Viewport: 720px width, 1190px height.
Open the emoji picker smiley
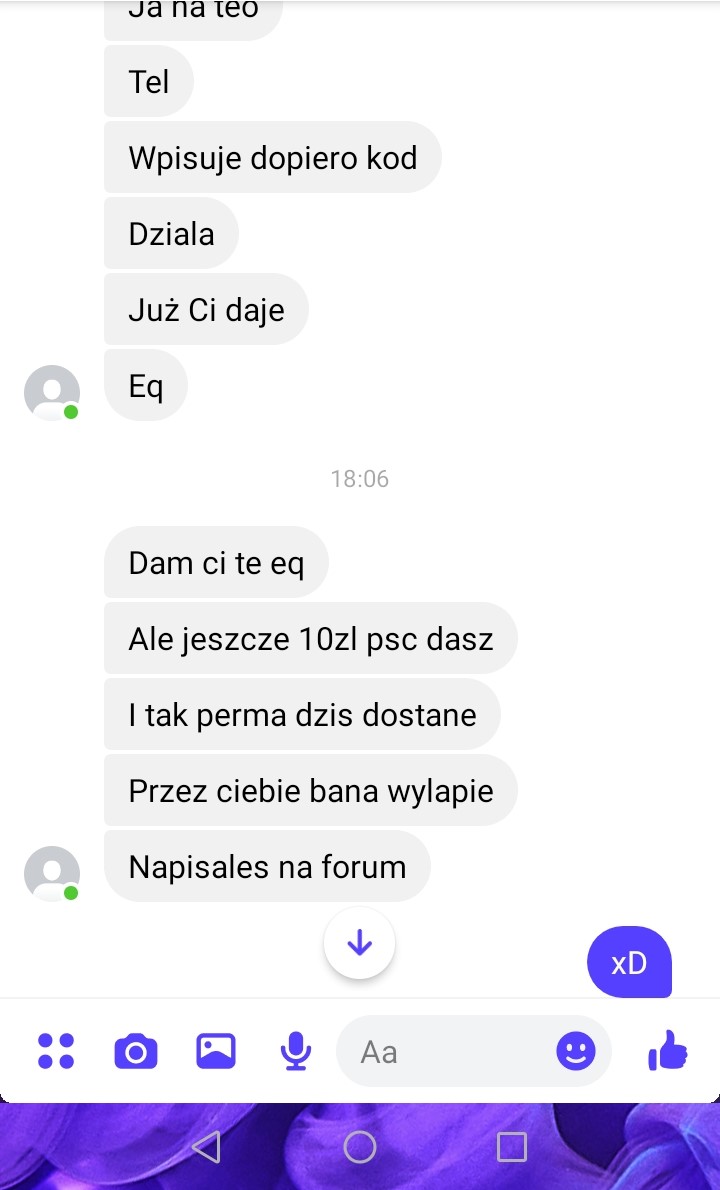click(575, 1051)
